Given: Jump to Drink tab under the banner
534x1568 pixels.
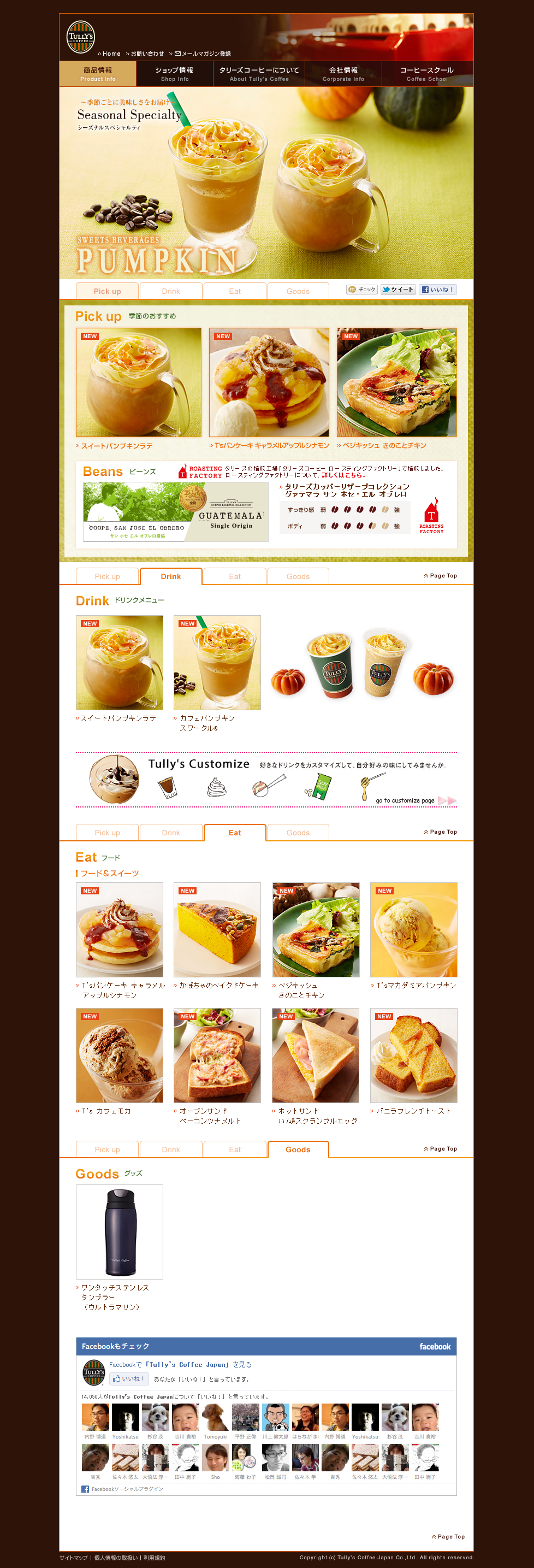Looking at the screenshot, I should click(x=170, y=291).
